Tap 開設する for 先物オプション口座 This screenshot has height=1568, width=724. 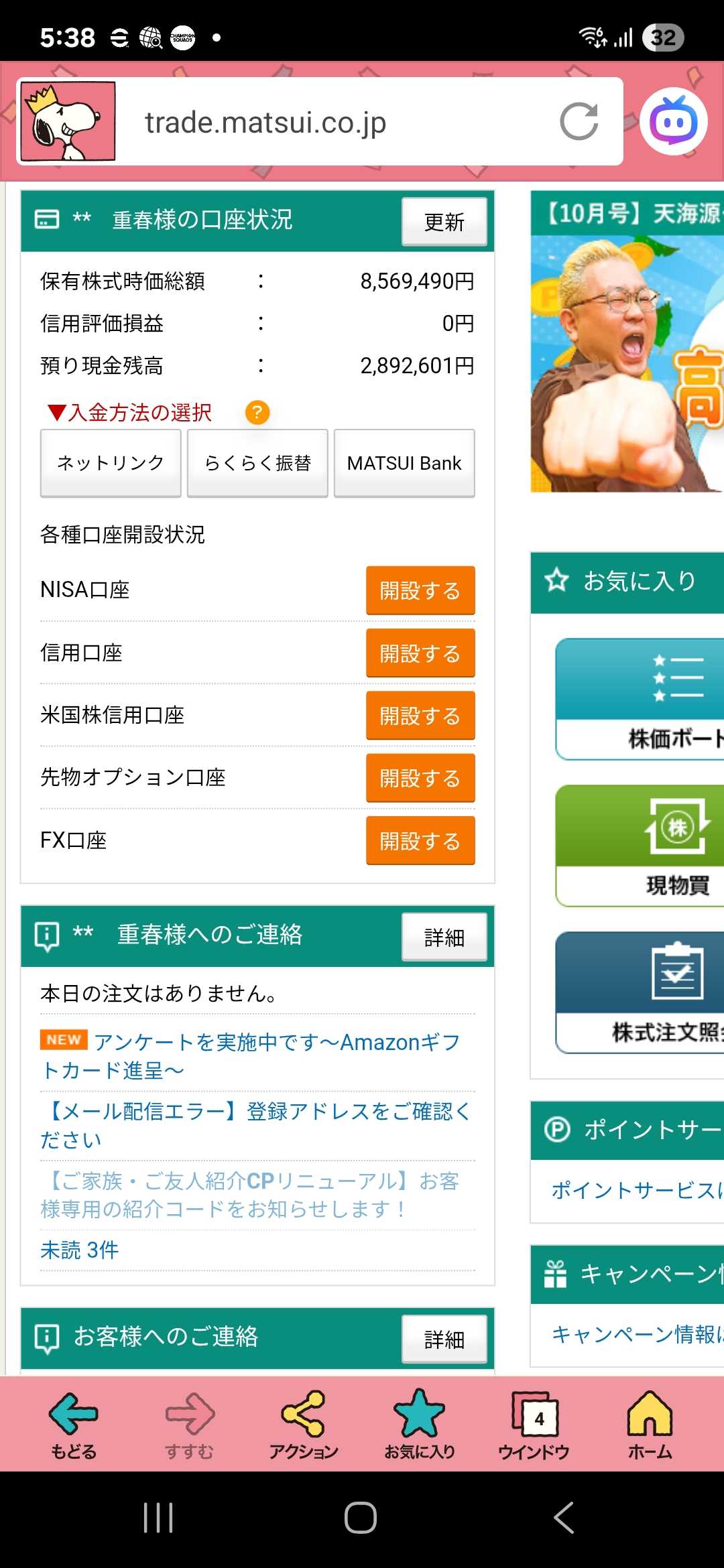[x=420, y=778]
